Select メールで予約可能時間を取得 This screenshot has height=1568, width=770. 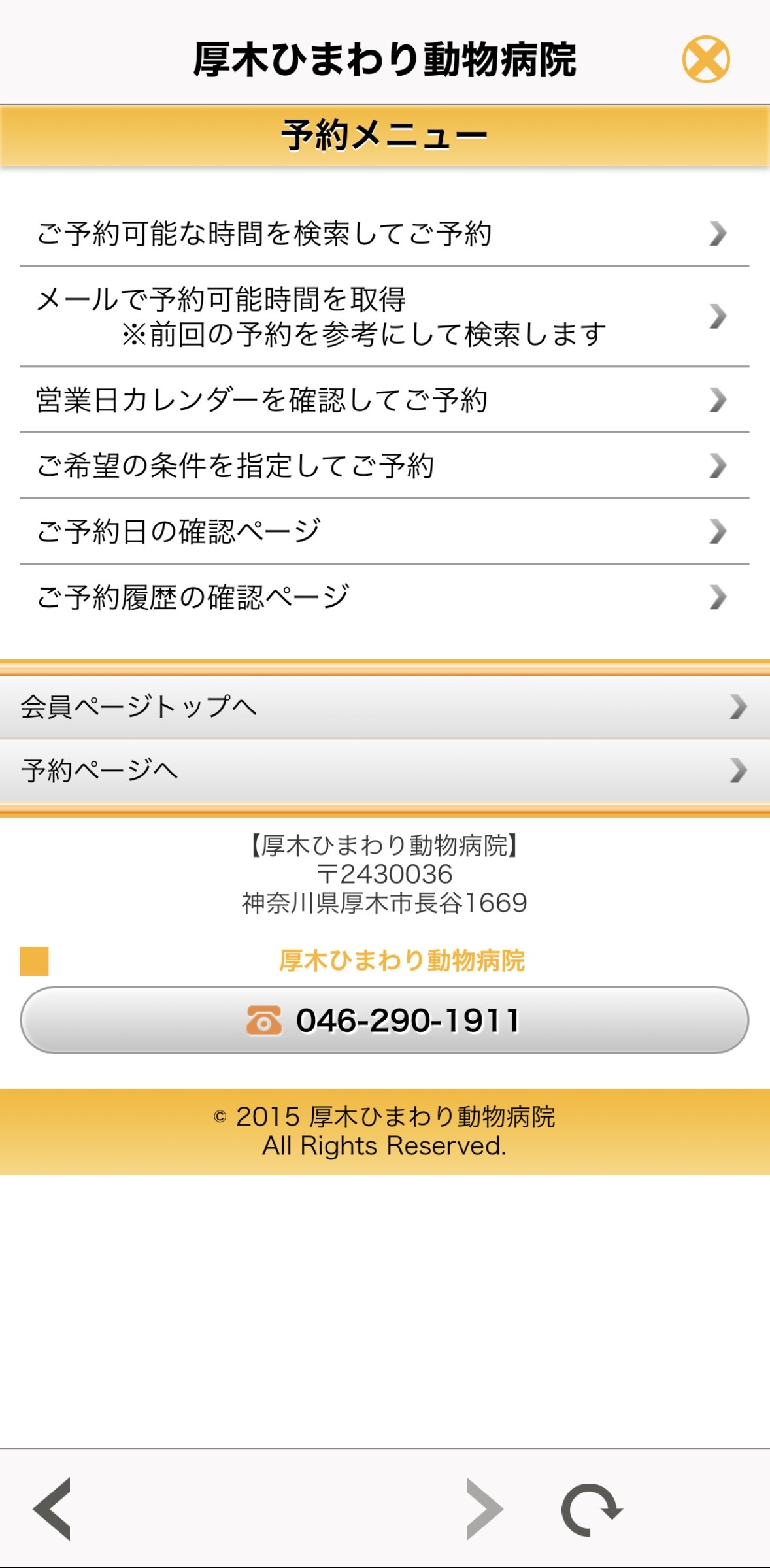click(x=384, y=316)
